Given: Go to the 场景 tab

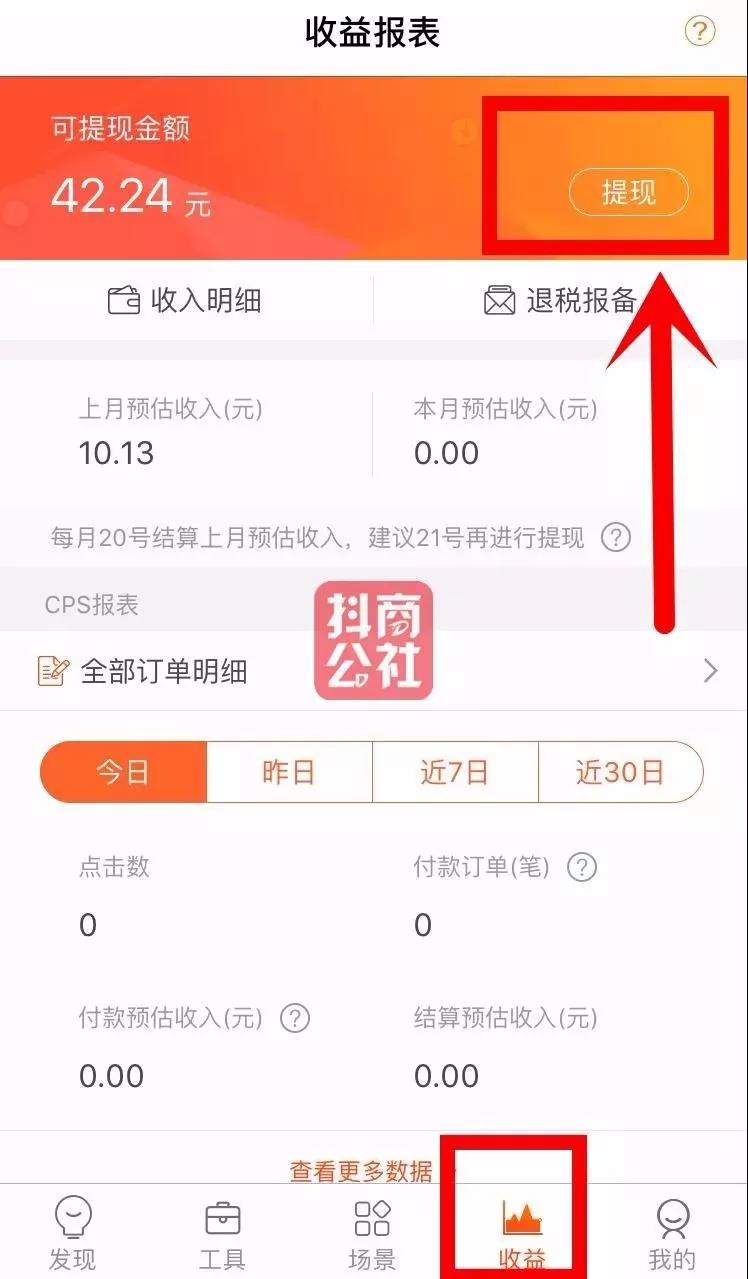Looking at the screenshot, I should (372, 1233).
